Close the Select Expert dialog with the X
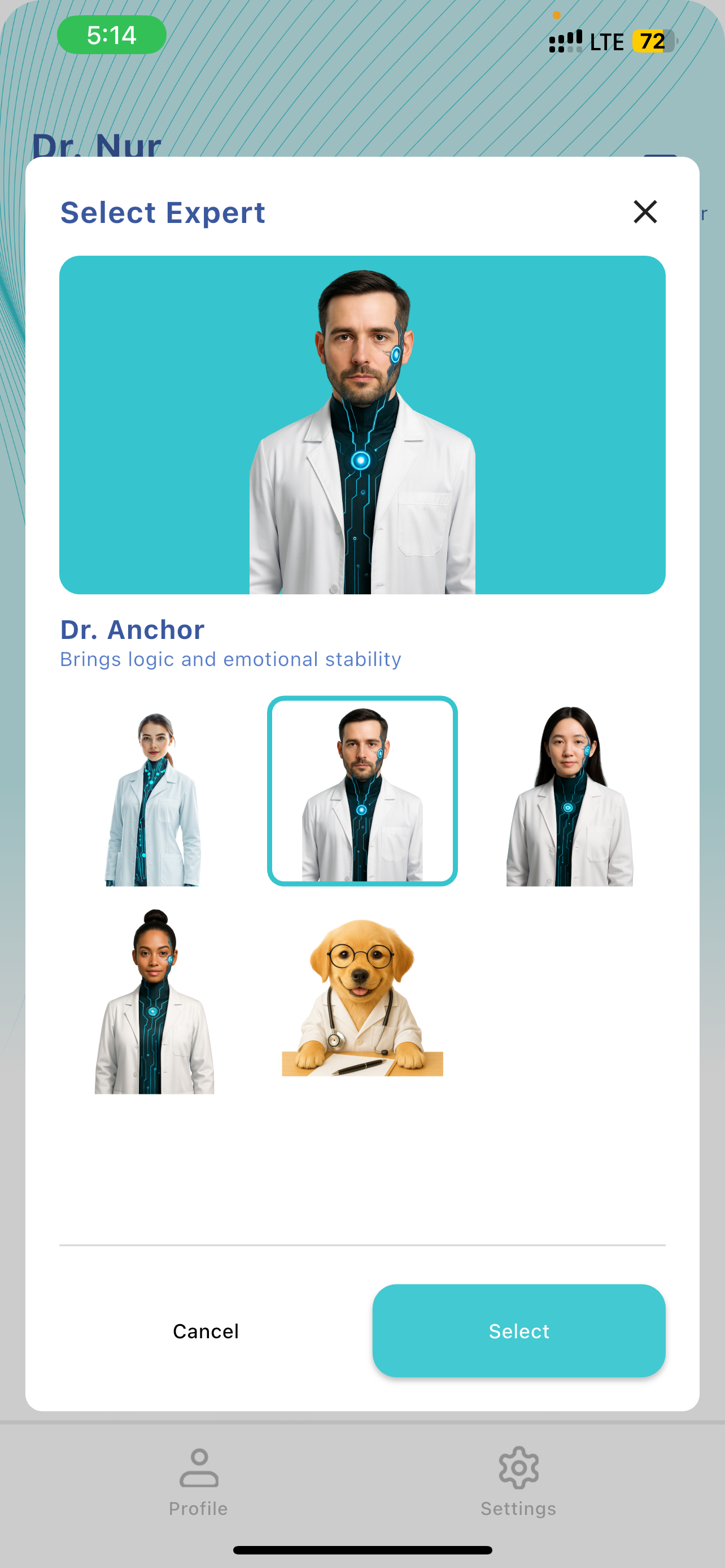Screen dimensions: 725x1568 click(645, 212)
